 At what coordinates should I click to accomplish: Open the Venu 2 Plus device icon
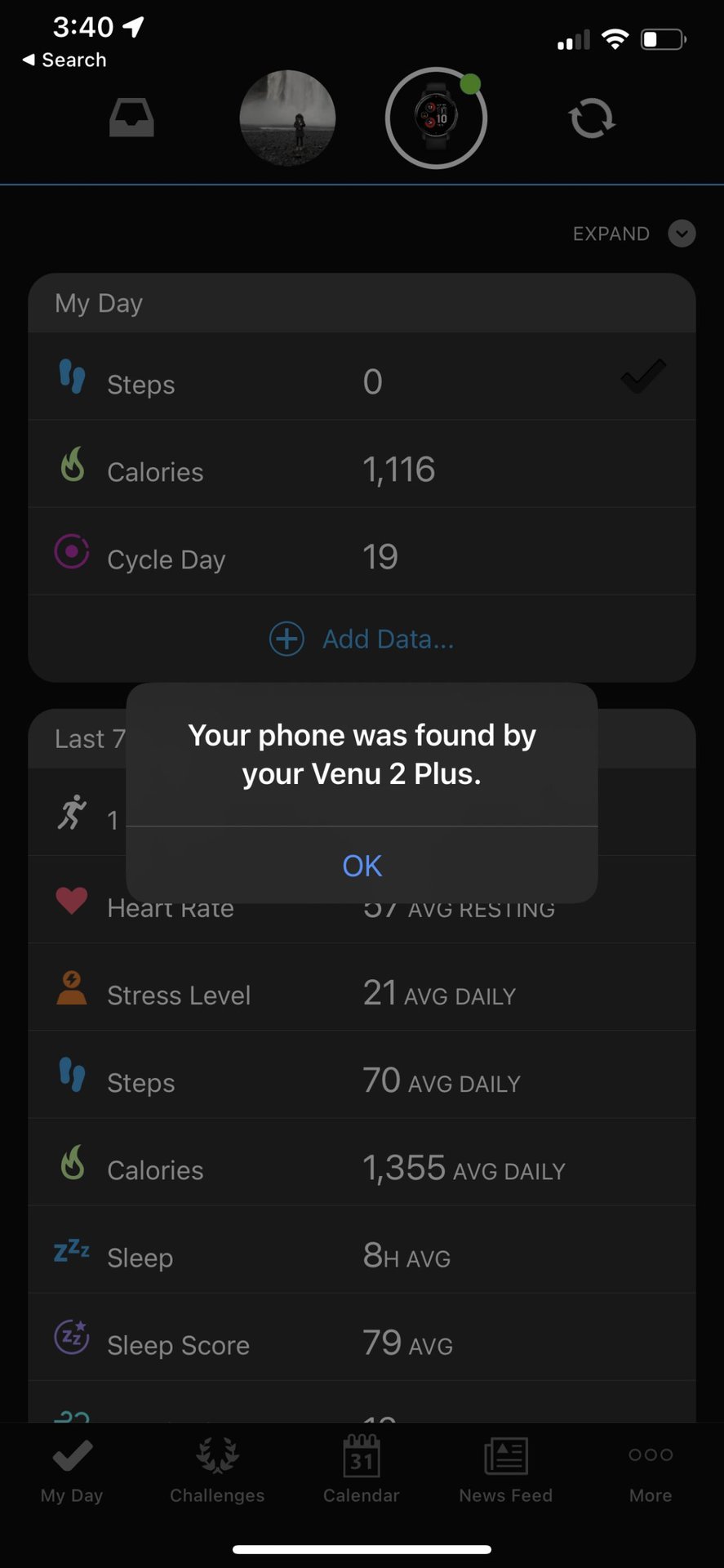[436, 118]
